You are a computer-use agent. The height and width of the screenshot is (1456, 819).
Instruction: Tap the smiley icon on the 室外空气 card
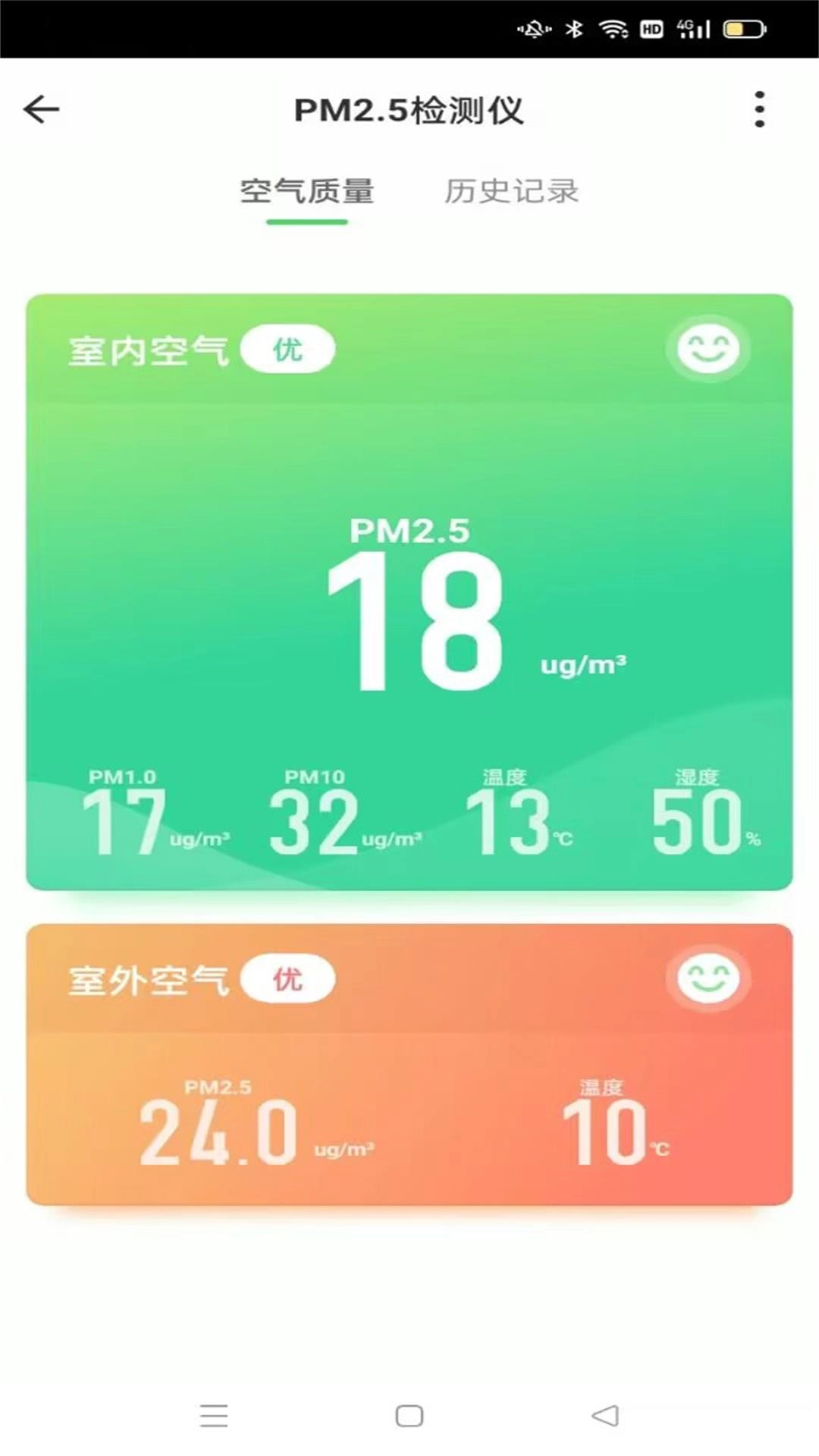[708, 978]
